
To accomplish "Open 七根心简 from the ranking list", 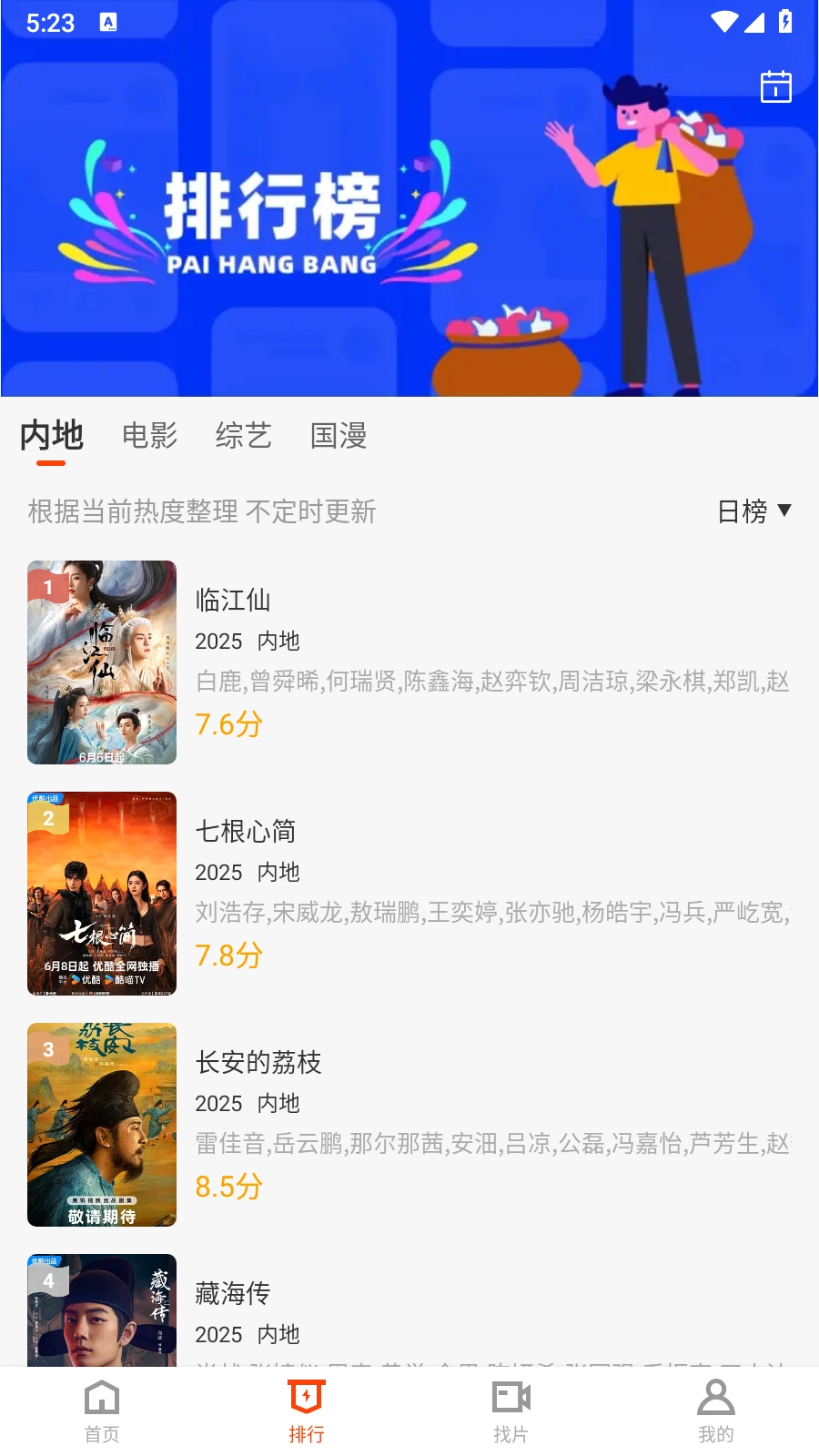I will pos(245,831).
